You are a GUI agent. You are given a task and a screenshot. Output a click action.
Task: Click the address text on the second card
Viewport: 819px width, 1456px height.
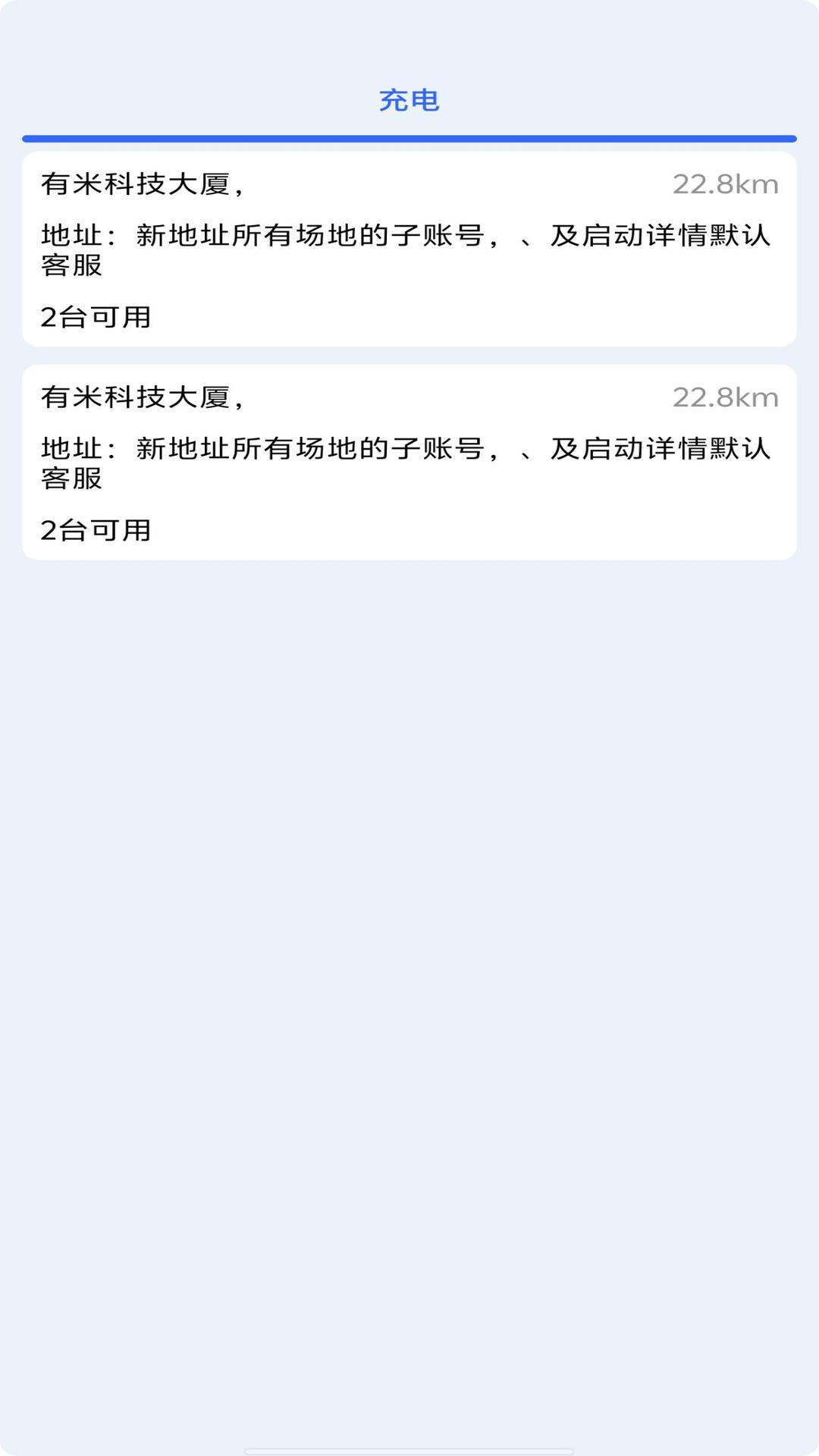(x=406, y=463)
